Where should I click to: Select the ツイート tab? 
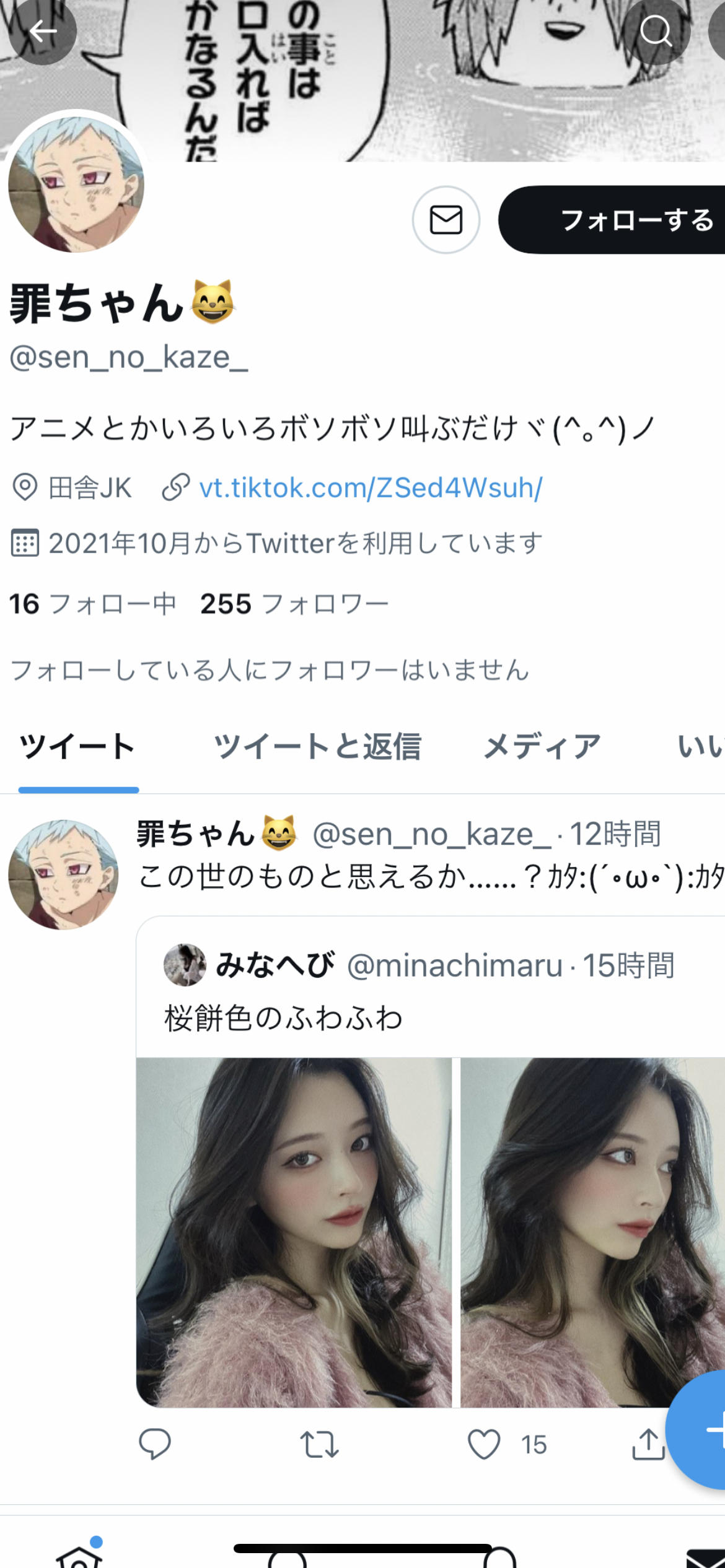78,747
